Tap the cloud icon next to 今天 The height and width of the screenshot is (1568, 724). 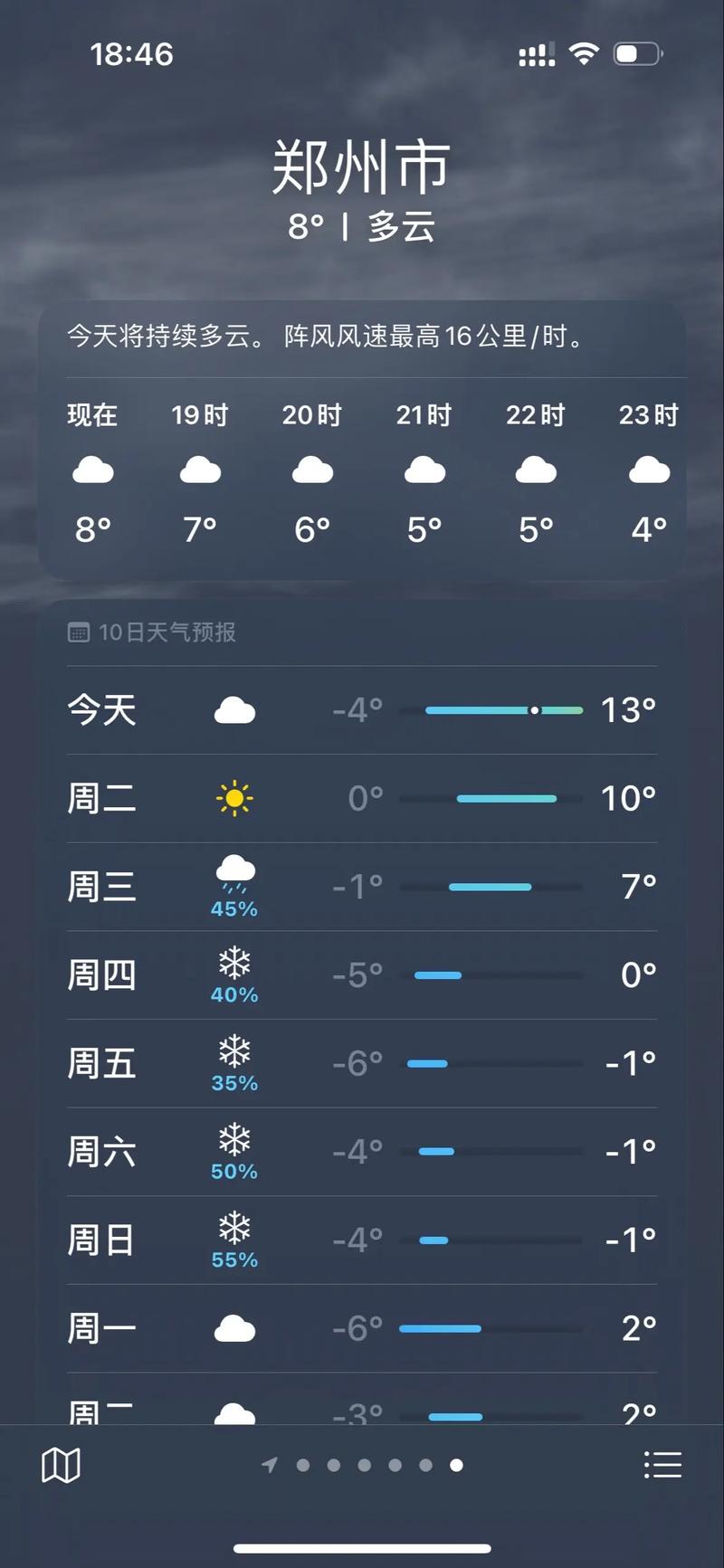point(234,710)
